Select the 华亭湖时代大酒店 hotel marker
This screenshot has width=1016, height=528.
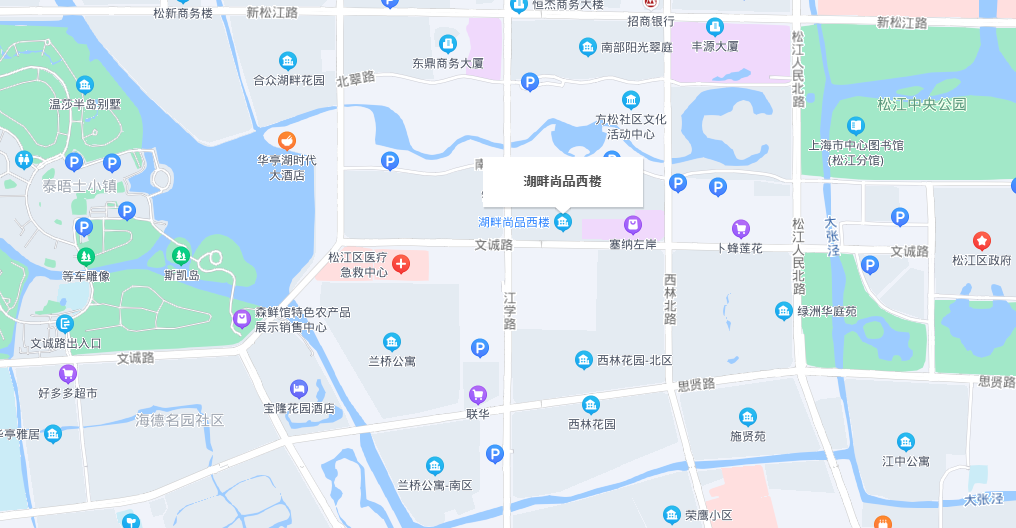(287, 141)
